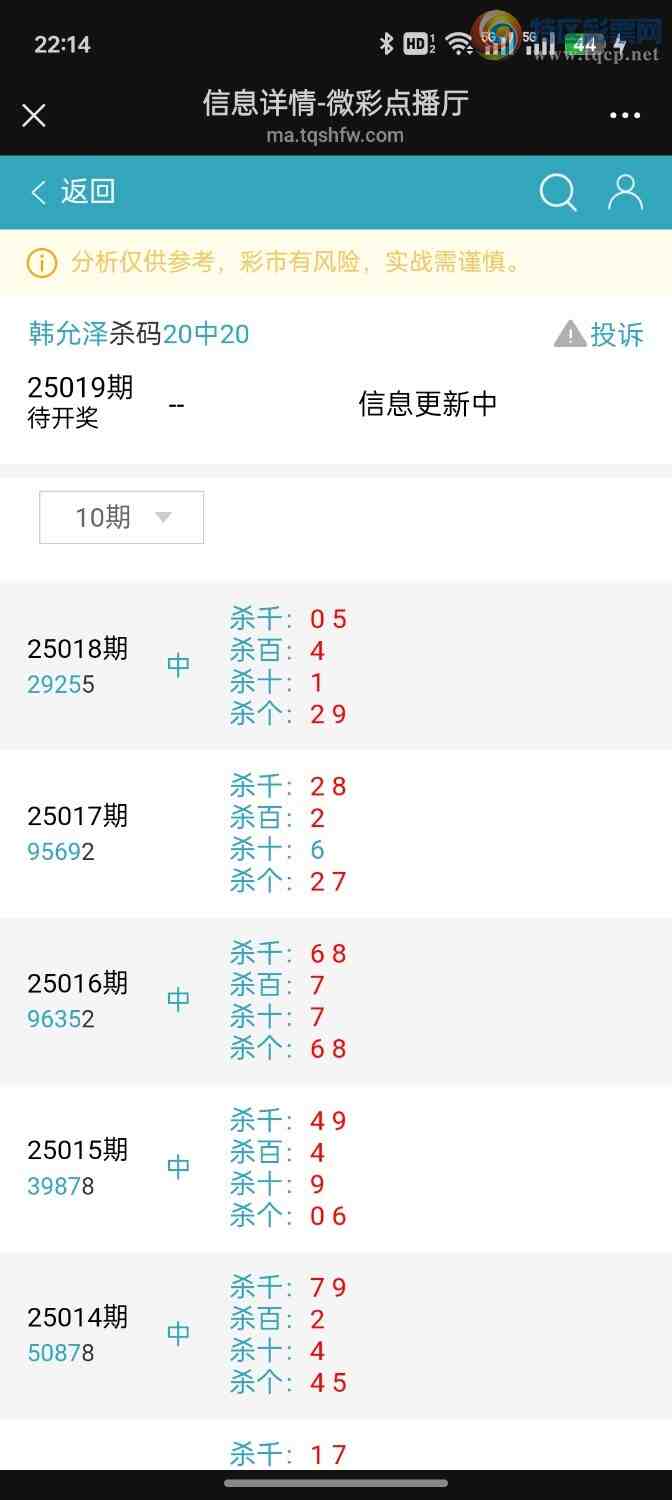Viewport: 672px width, 1500px height.
Task: Open the three-dot overflow menu
Action: click(625, 116)
